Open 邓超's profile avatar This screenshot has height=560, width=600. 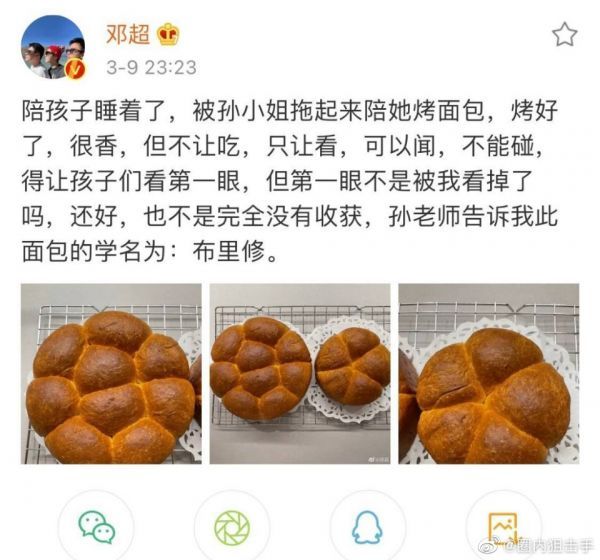pos(52,47)
